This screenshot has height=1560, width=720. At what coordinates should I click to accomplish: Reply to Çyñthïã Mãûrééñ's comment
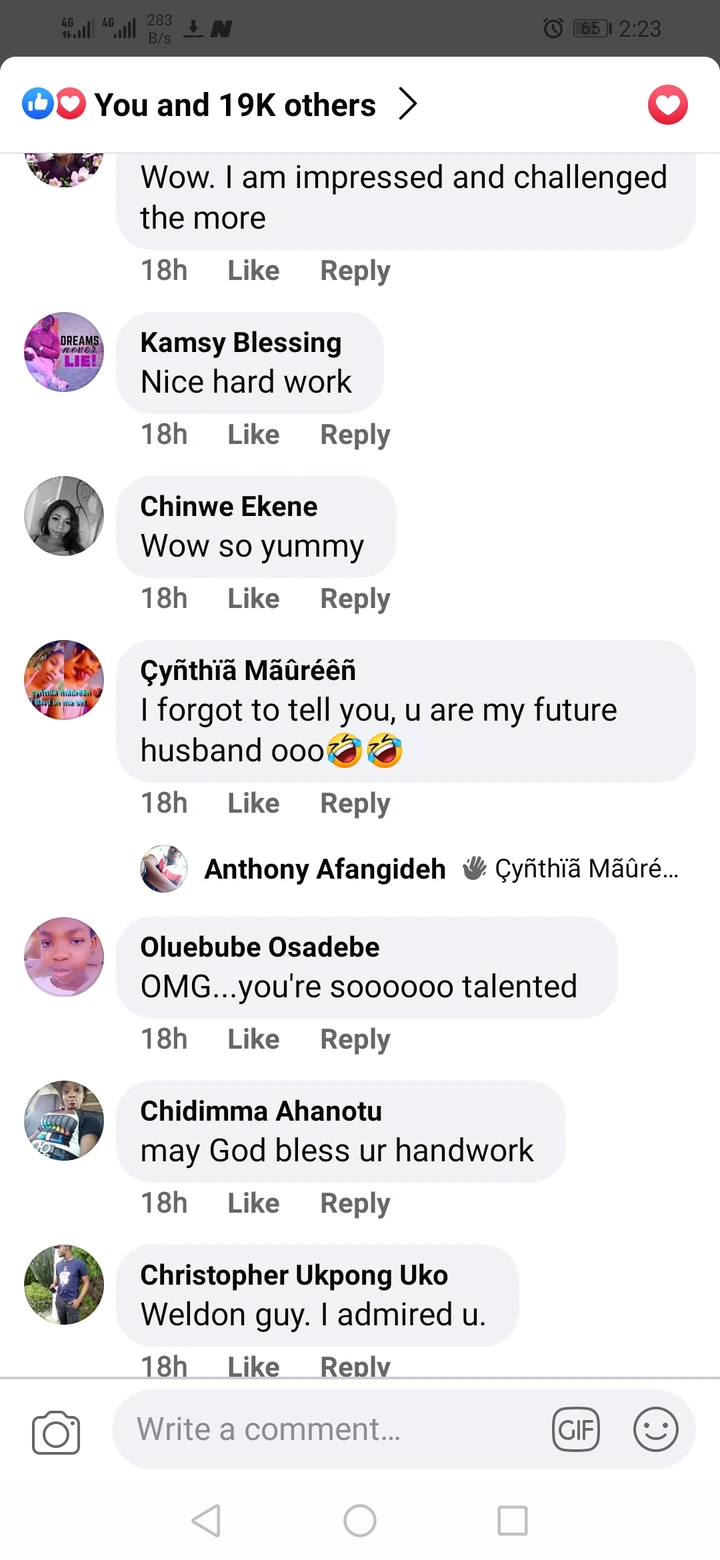pos(354,803)
